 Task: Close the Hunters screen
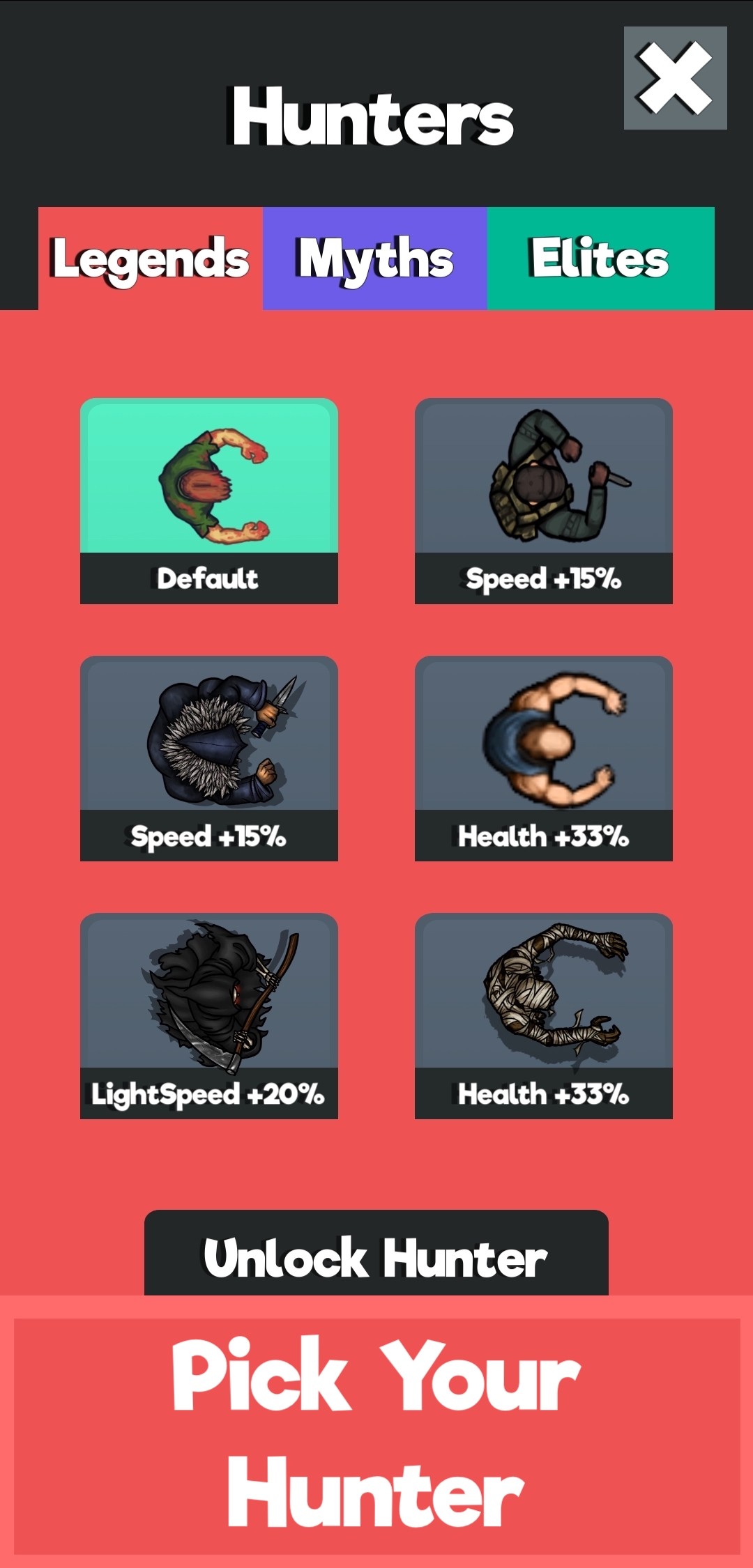point(675,78)
